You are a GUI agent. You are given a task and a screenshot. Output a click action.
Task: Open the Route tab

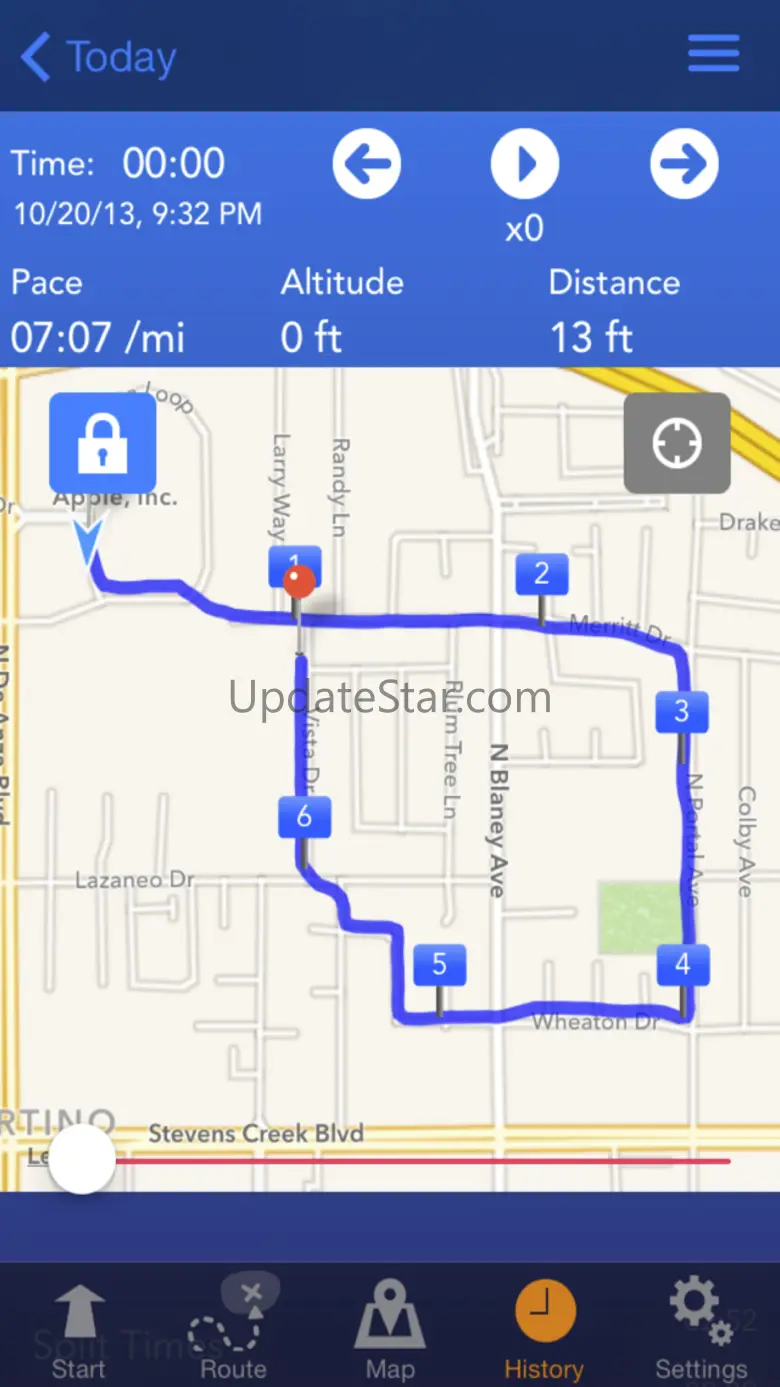coord(233,1330)
